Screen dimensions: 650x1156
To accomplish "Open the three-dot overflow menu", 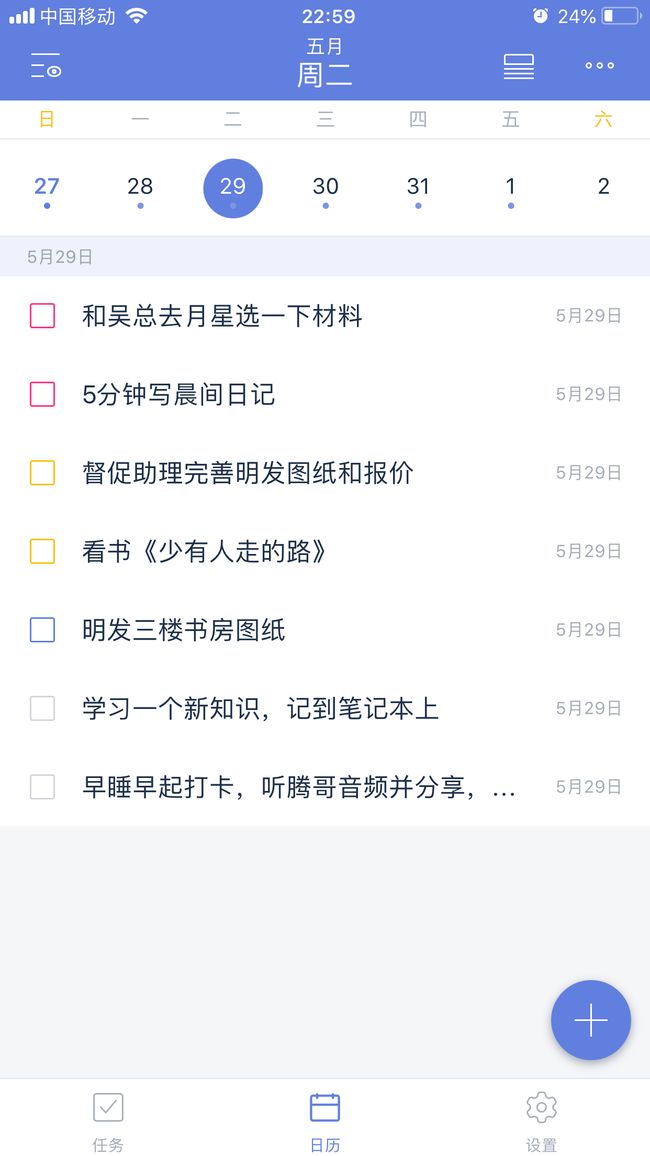I will [600, 66].
